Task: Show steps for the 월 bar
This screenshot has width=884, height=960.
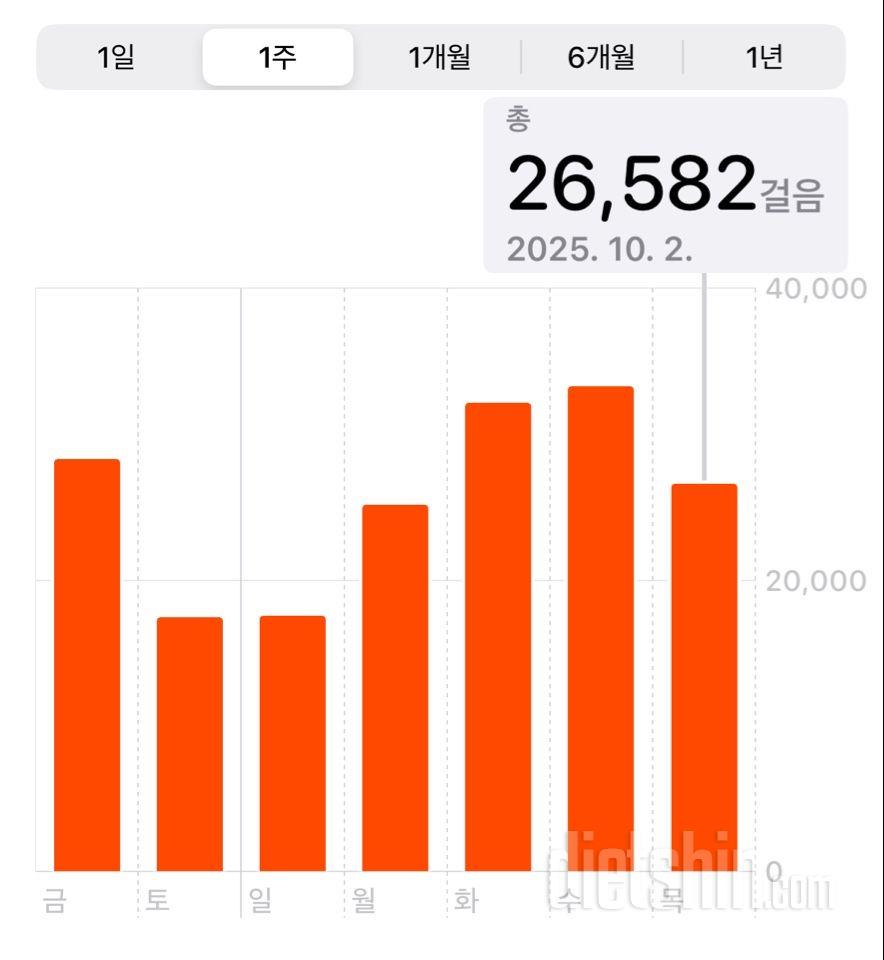Action: (395, 688)
